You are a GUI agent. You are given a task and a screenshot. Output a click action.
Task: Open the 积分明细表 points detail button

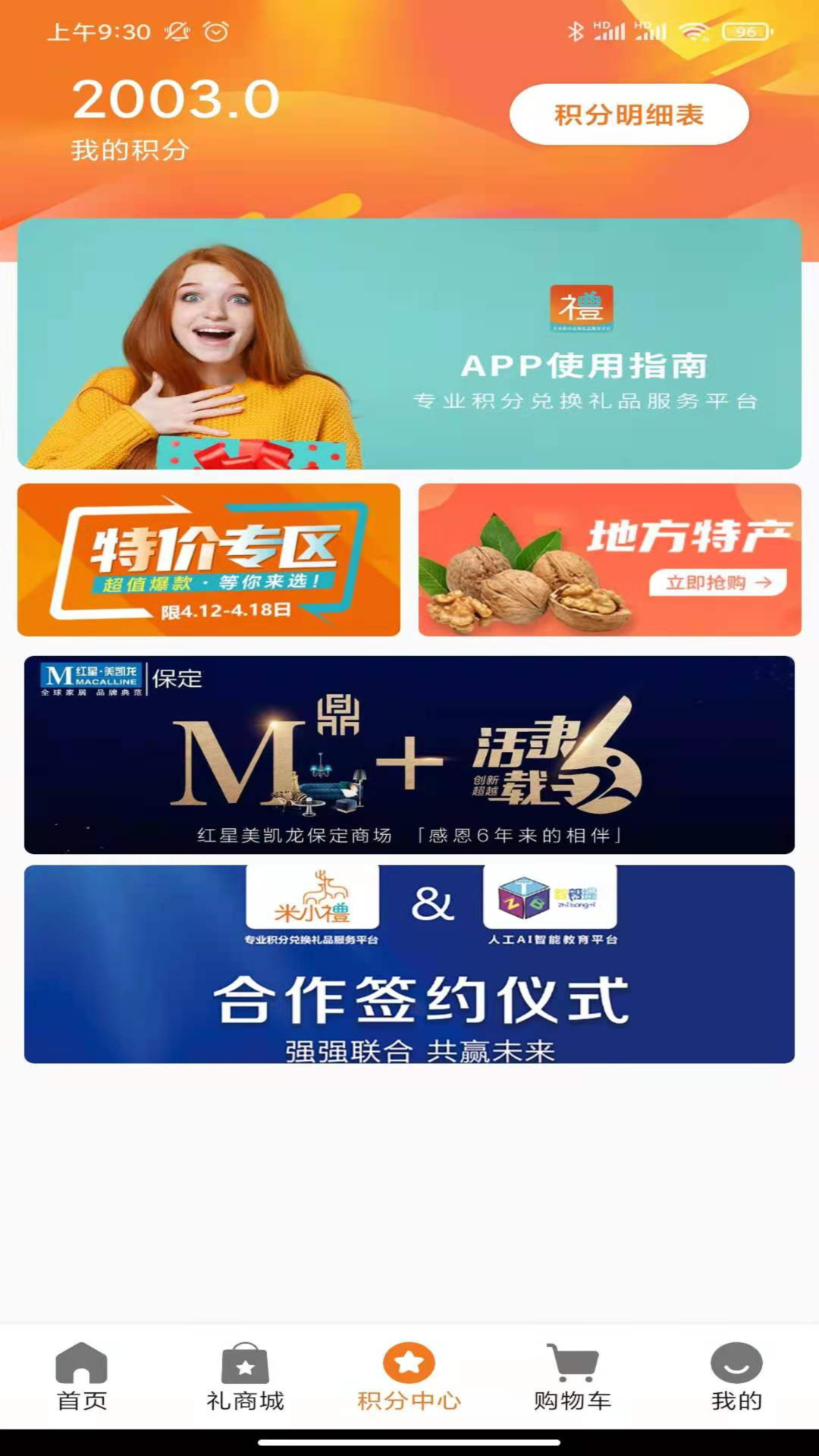[628, 115]
